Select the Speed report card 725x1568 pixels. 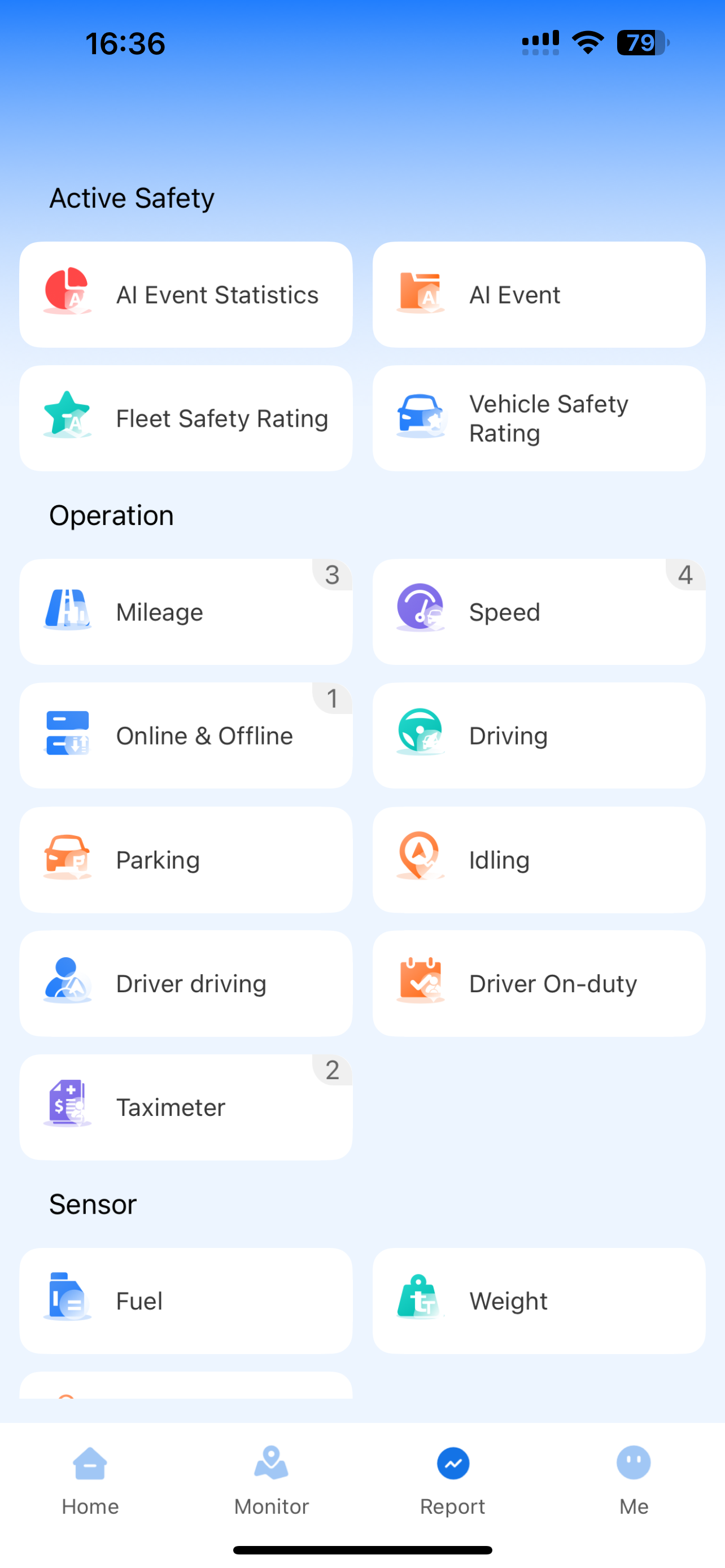tap(539, 612)
